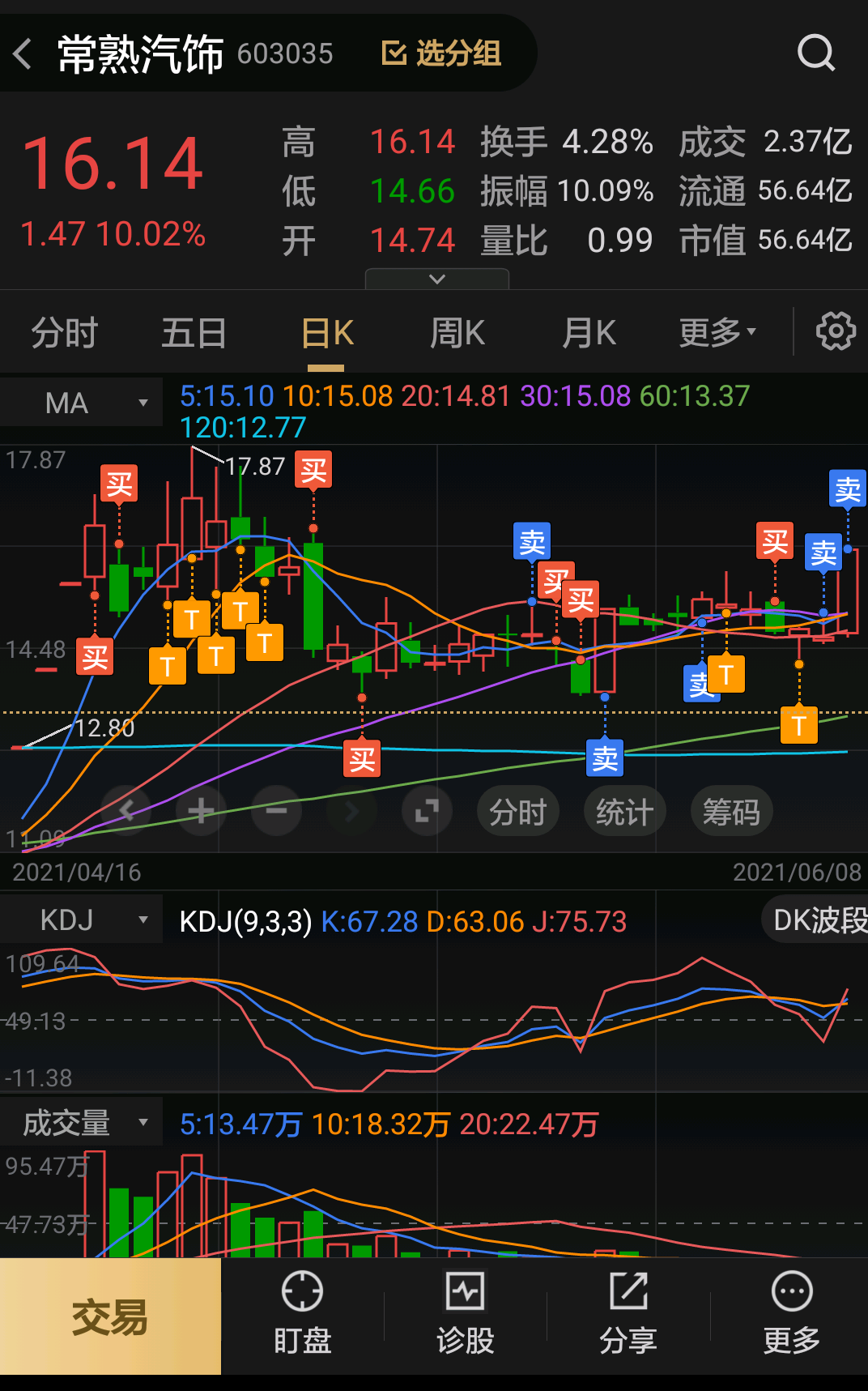The height and width of the screenshot is (1391, 868).
Task: Zoom in the K-line chart with plus icon
Action: pos(201,811)
